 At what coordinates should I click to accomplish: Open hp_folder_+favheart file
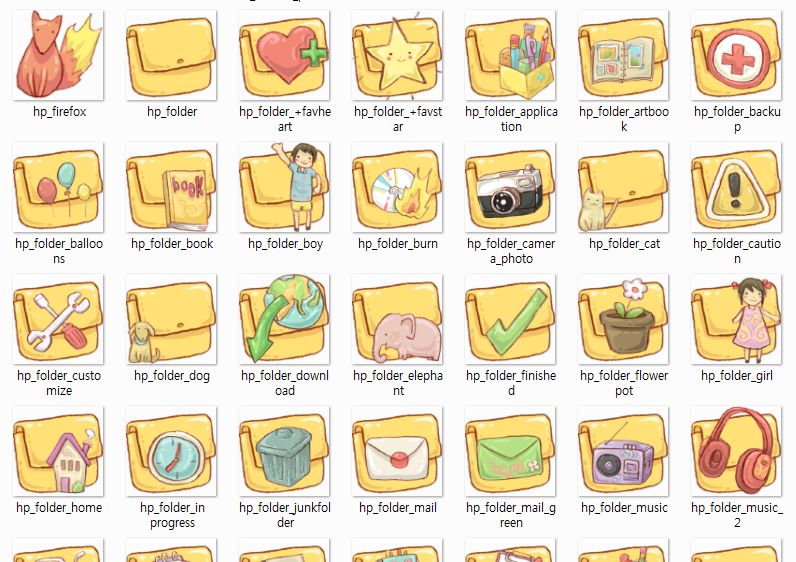click(x=285, y=56)
